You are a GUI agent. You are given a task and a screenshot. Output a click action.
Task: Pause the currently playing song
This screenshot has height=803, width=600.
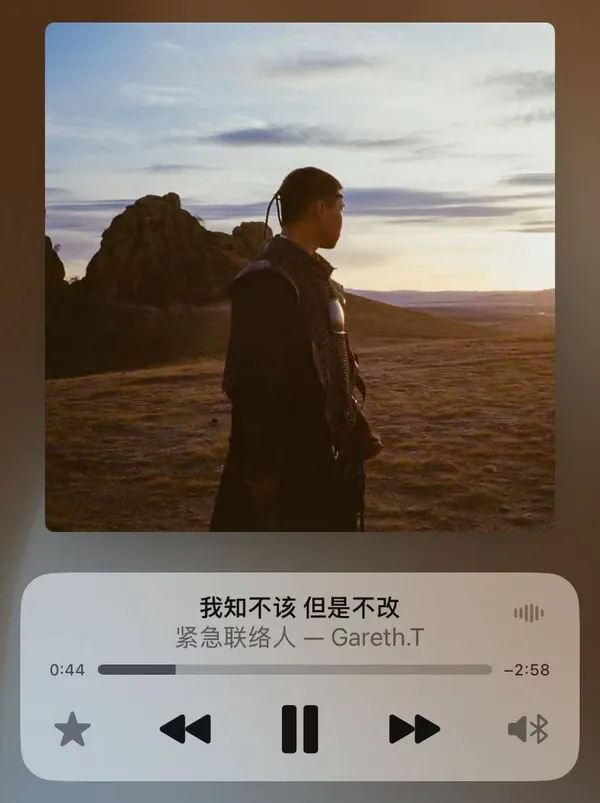299,728
